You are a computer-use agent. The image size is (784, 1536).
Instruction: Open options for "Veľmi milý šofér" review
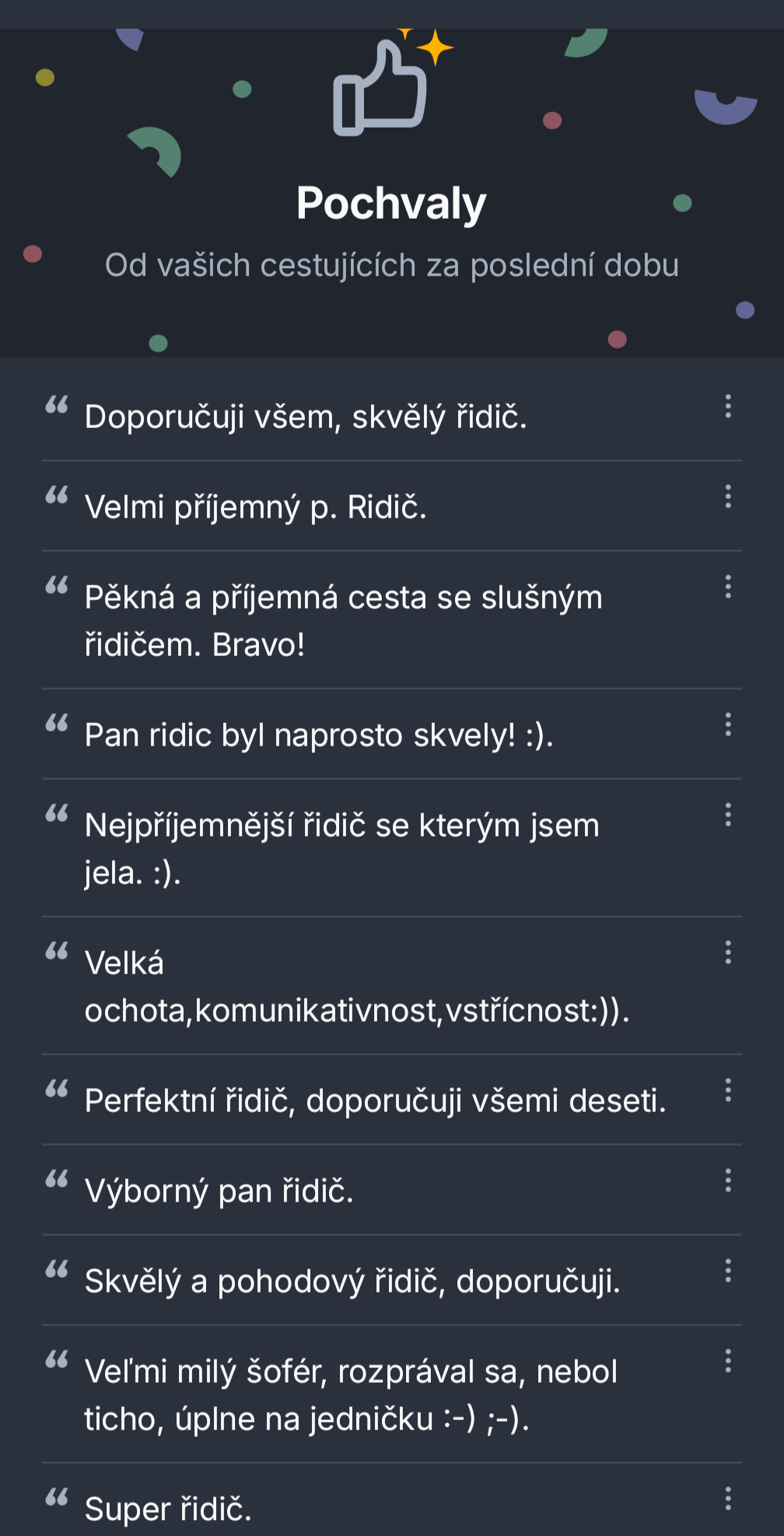(728, 1361)
